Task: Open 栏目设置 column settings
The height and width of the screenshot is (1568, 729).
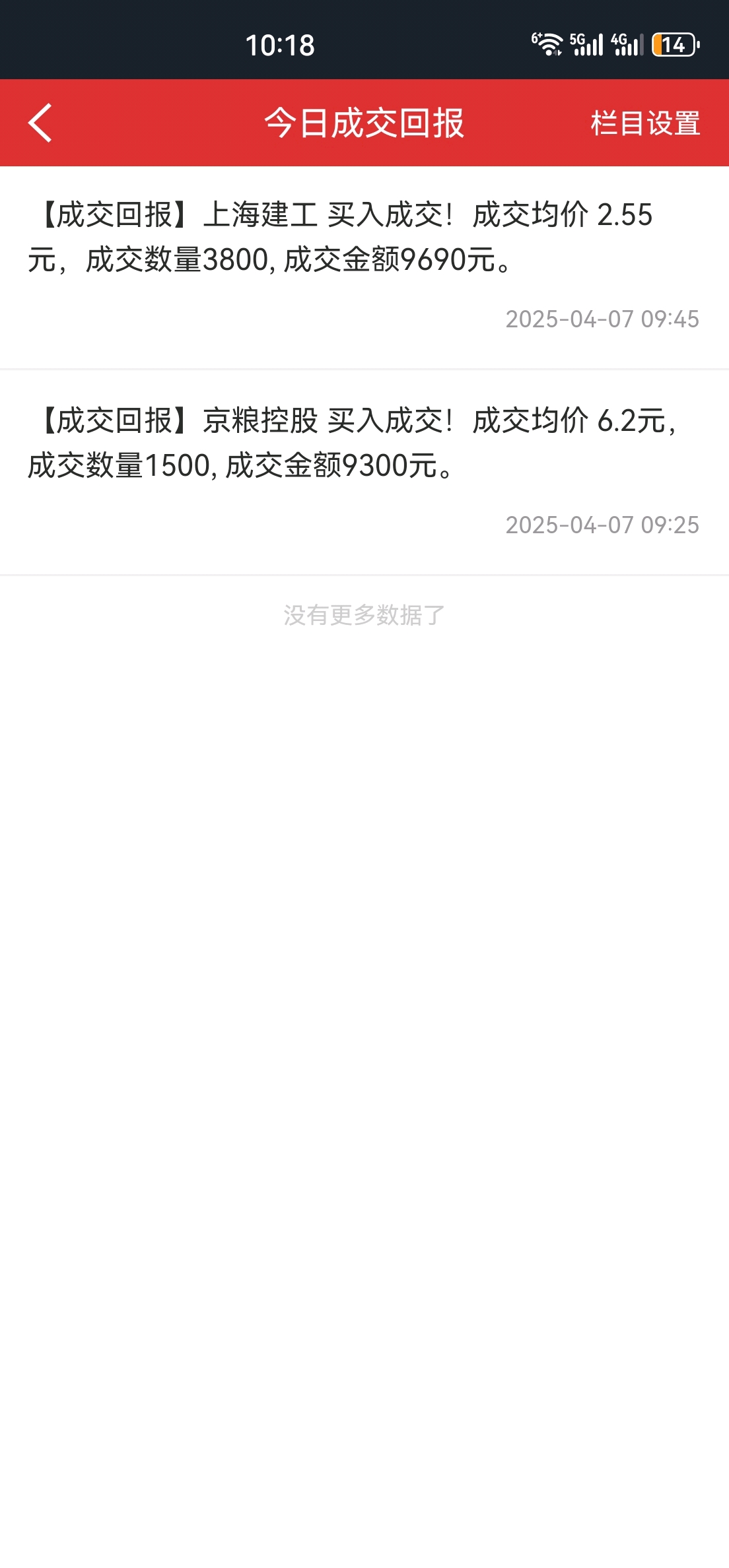Action: (x=645, y=123)
